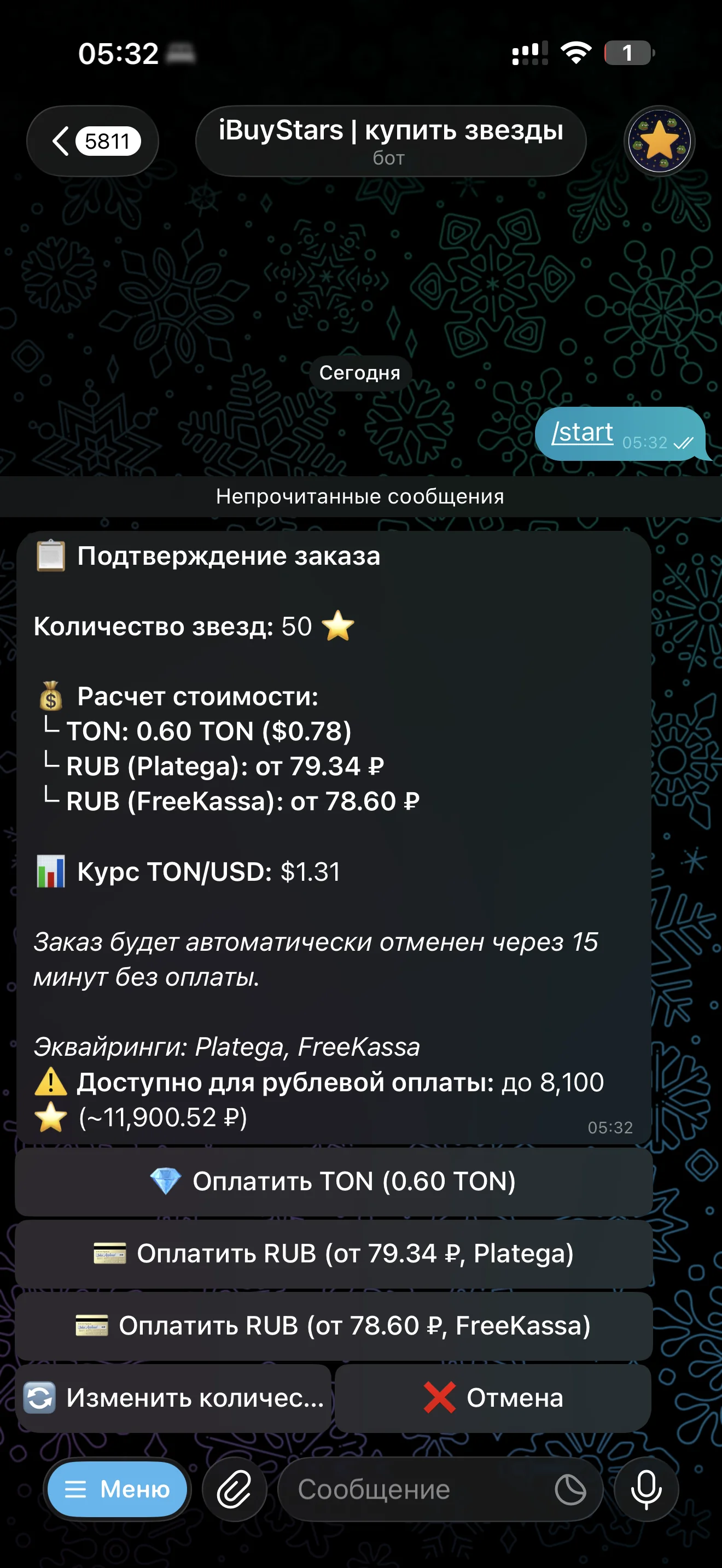The width and height of the screenshot is (722, 1568).
Task: Tap the microphone icon to record voice
Action: tap(647, 1490)
